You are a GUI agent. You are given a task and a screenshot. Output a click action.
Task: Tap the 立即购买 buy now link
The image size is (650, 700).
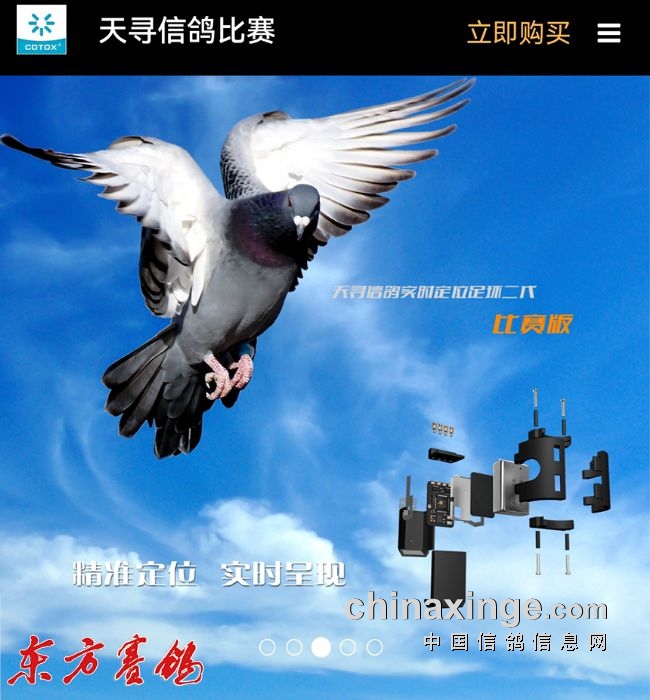pos(518,32)
